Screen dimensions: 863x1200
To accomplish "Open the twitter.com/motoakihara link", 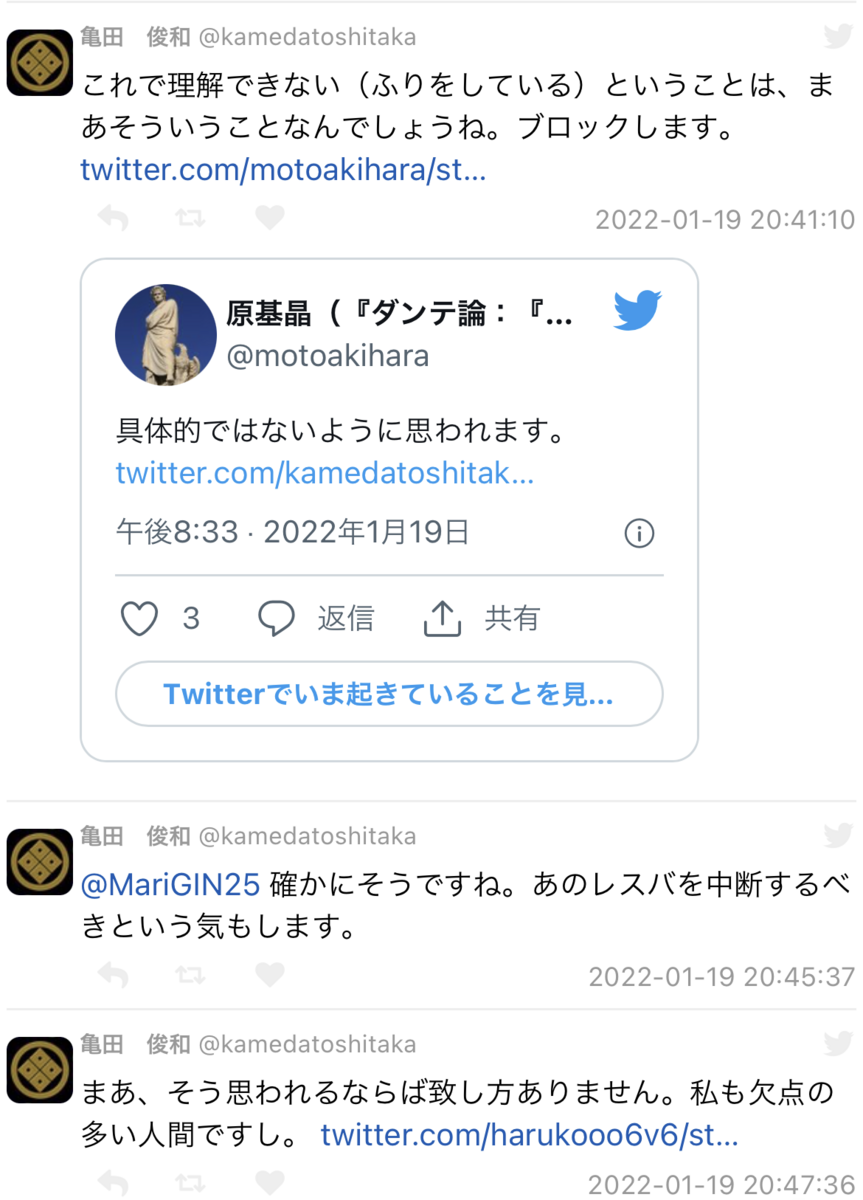I will point(283,170).
